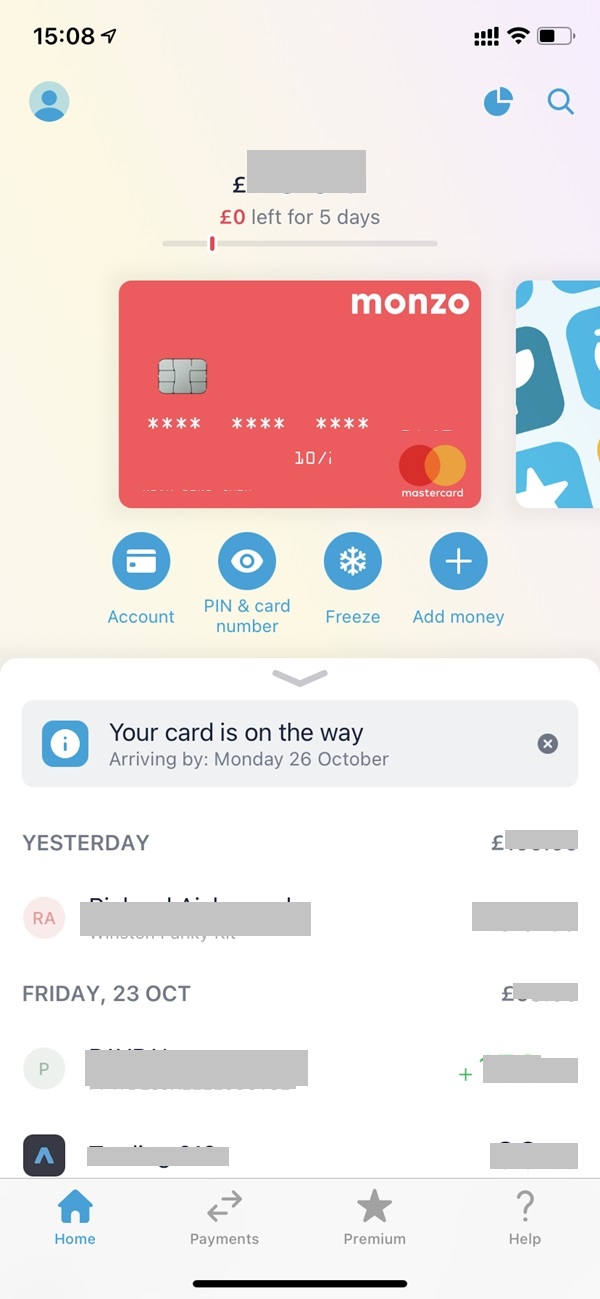Open the P transaction from Friday, 23 Oct
This screenshot has height=1299, width=600.
(x=300, y=1069)
